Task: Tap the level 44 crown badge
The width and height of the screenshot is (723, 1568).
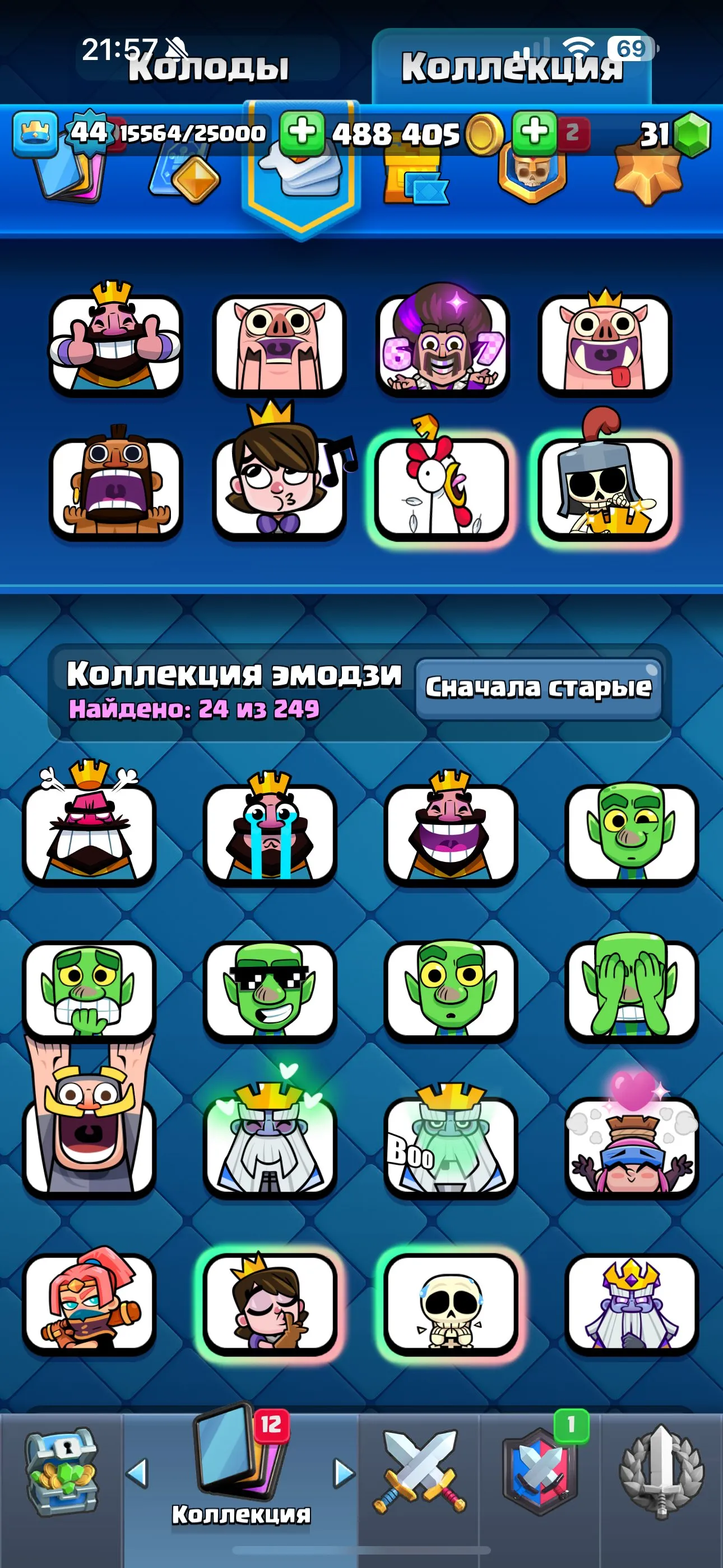Action: [x=88, y=131]
